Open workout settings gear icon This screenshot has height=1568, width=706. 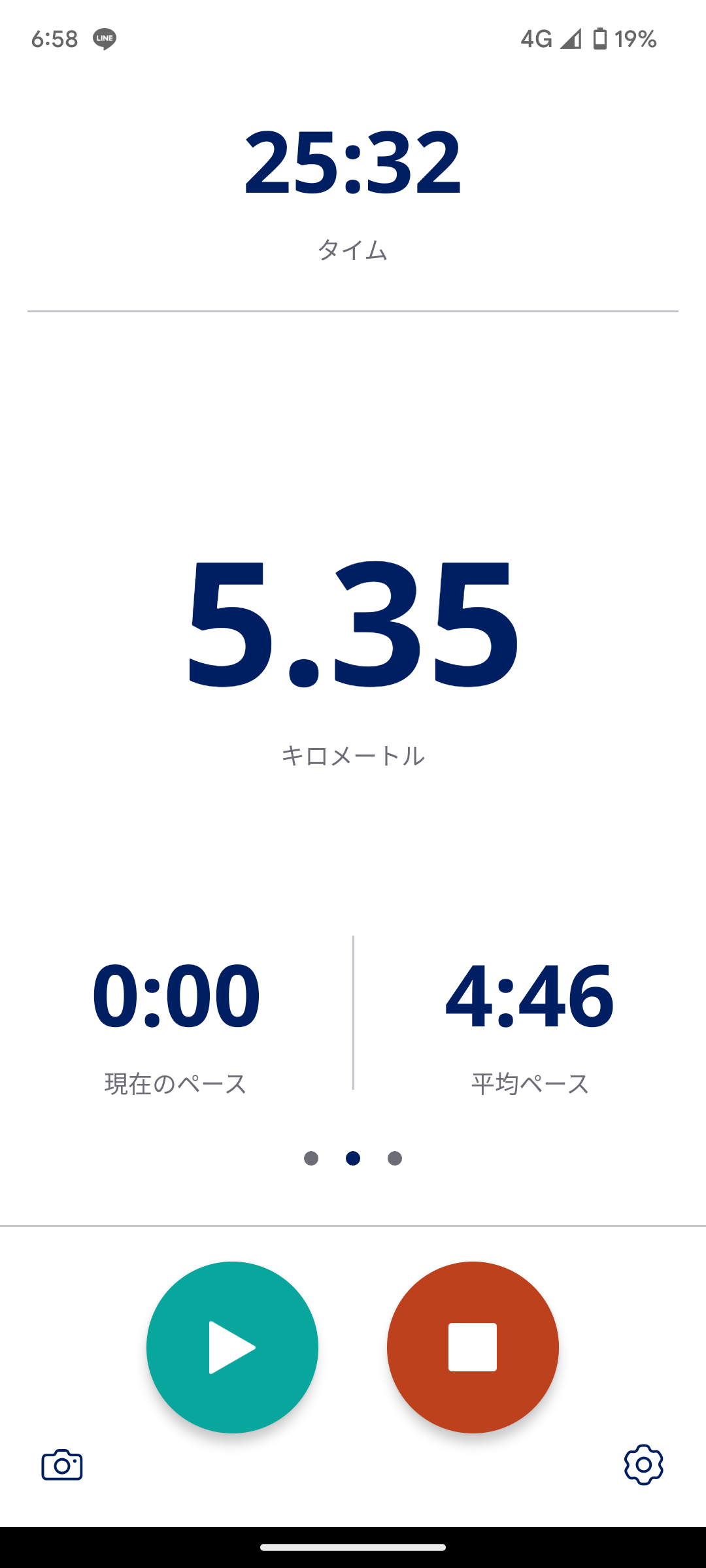point(643,1465)
